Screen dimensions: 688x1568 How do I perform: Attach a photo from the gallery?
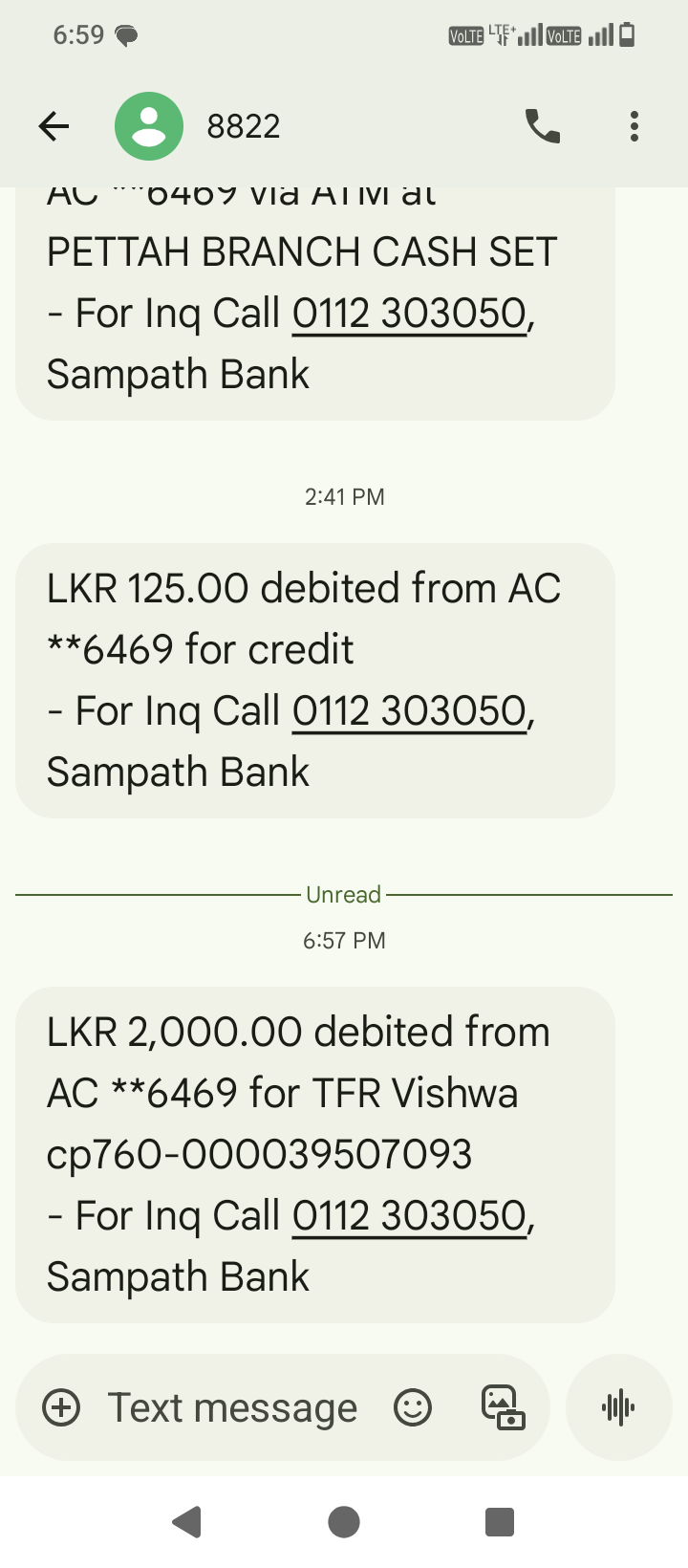(x=502, y=1407)
